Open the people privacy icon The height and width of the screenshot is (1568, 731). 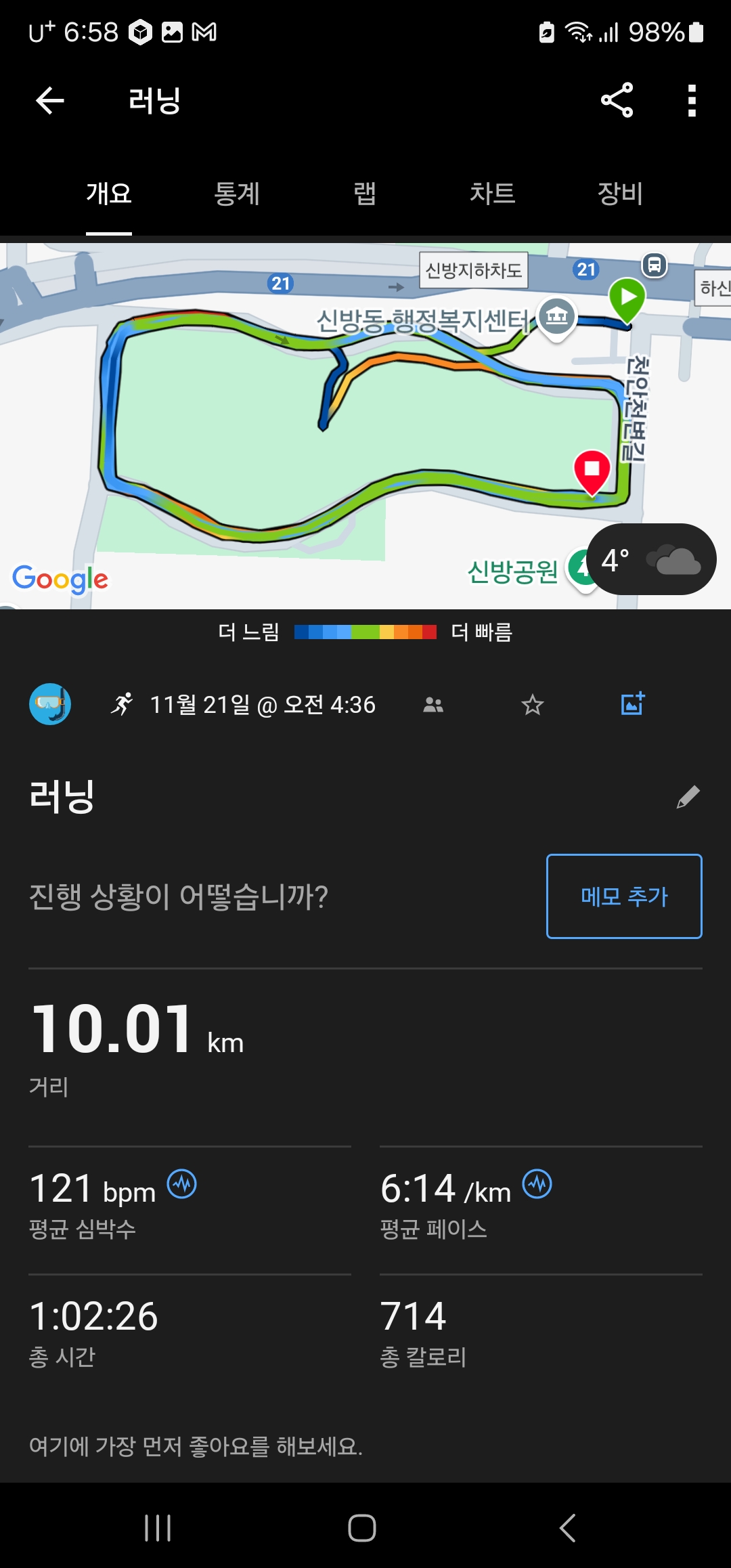pos(433,705)
